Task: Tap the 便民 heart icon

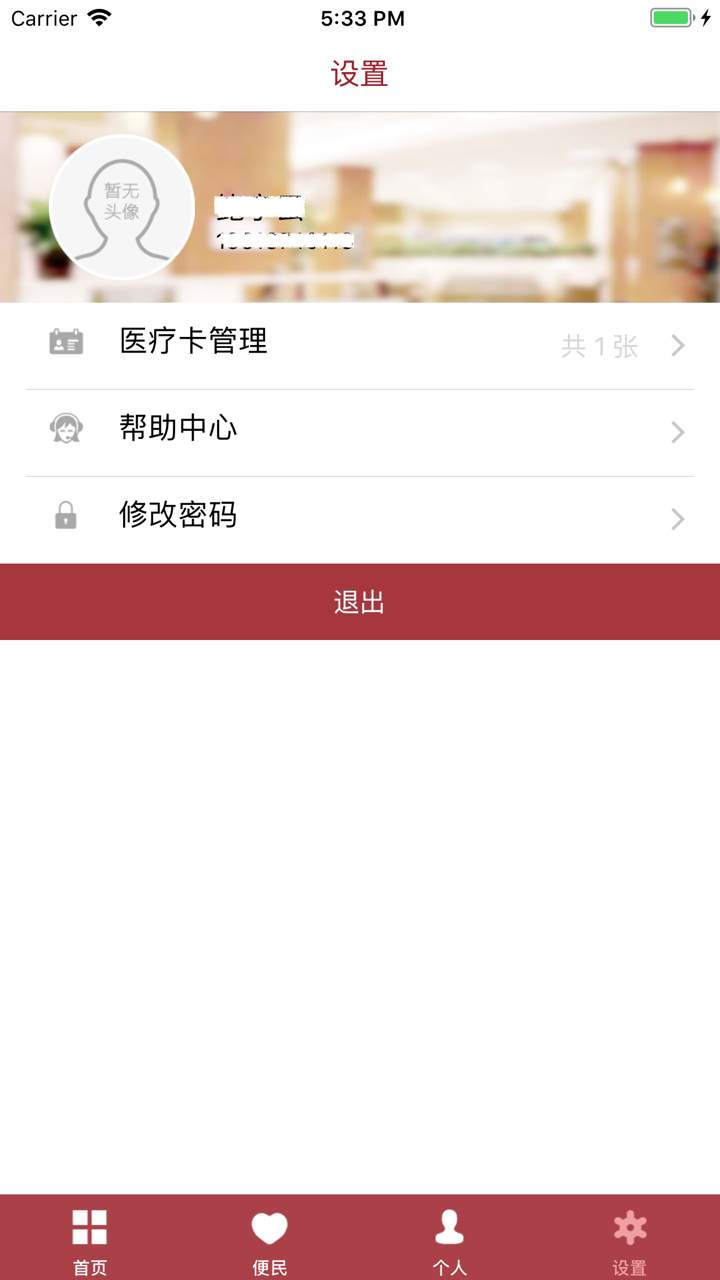Action: 269,1226
